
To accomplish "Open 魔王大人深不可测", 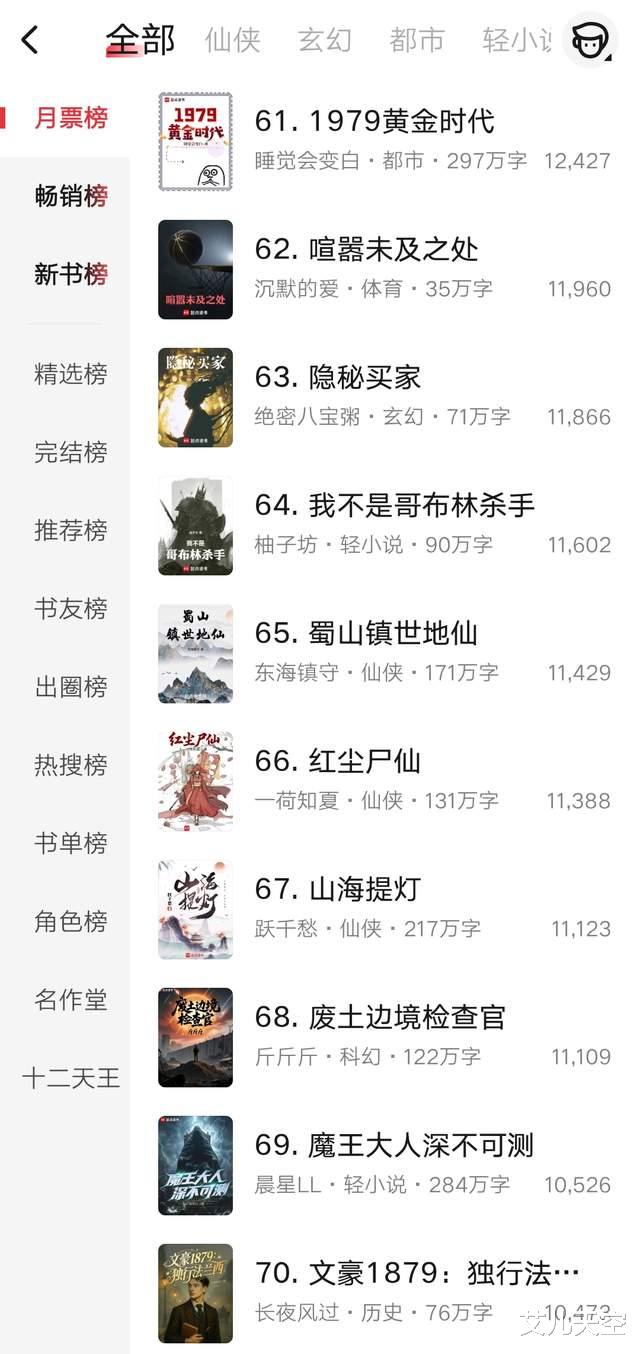I will 394,1146.
